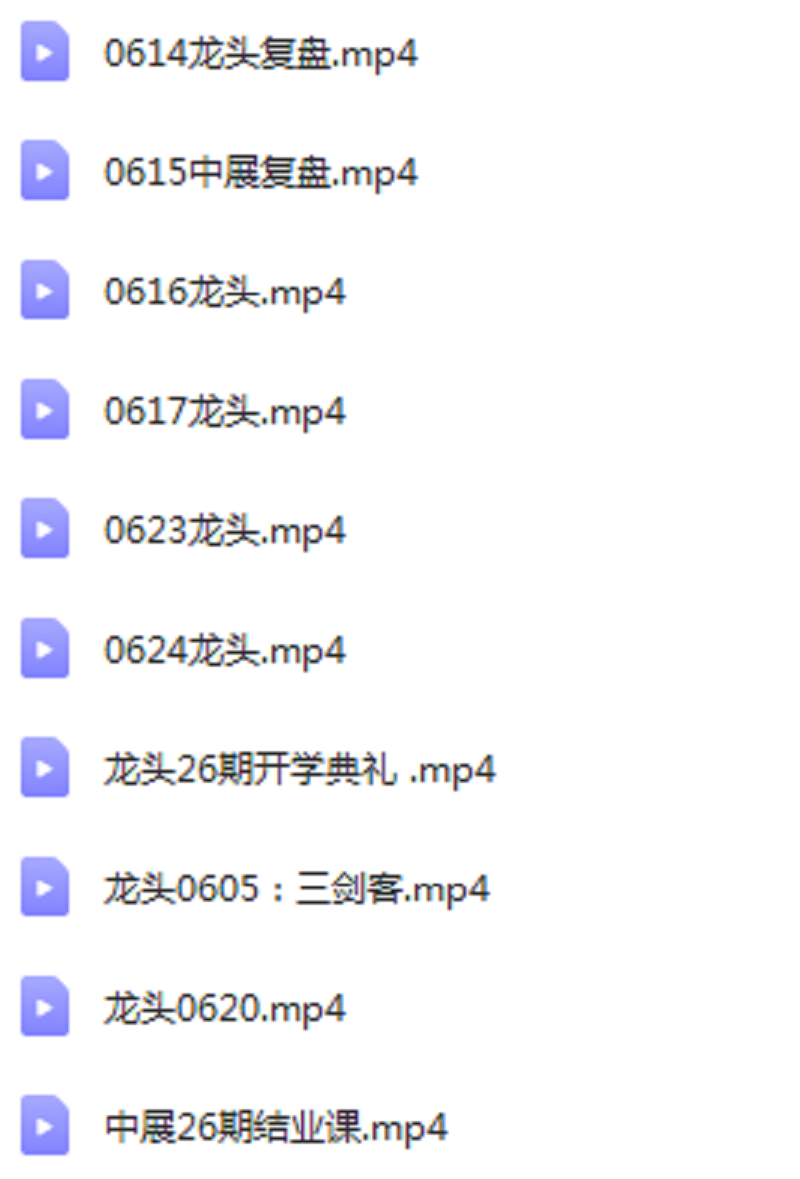The height and width of the screenshot is (1179, 800).
Task: Open 0616龙头.mp4
Action: [225, 292]
